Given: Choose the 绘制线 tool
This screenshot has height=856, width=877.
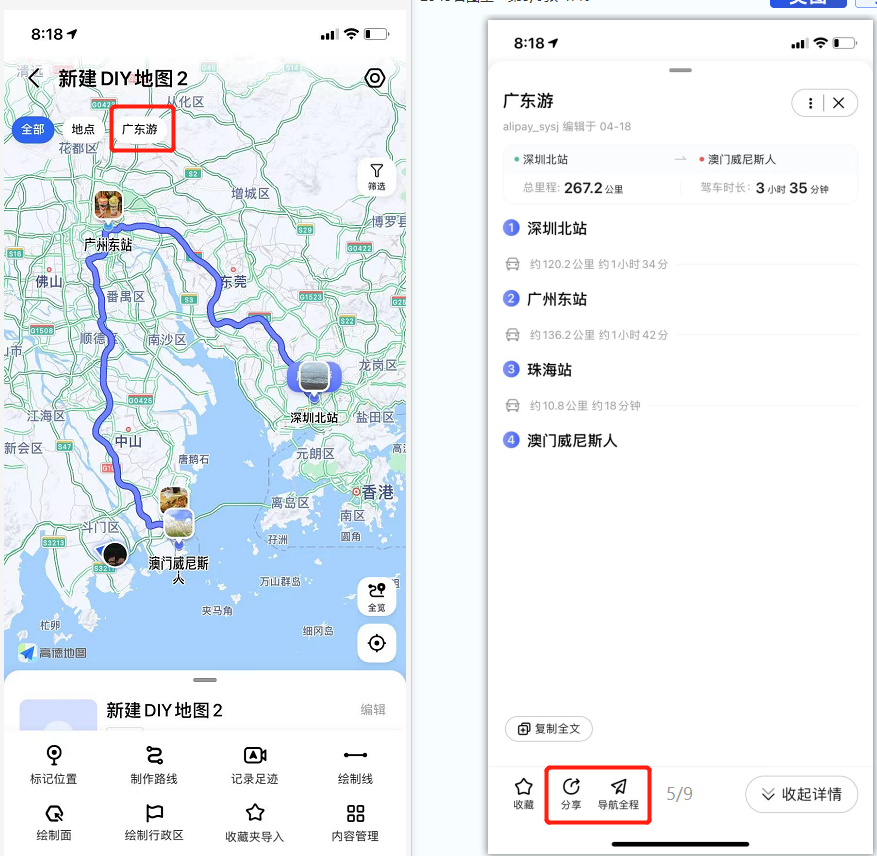Looking at the screenshot, I should tap(355, 765).
